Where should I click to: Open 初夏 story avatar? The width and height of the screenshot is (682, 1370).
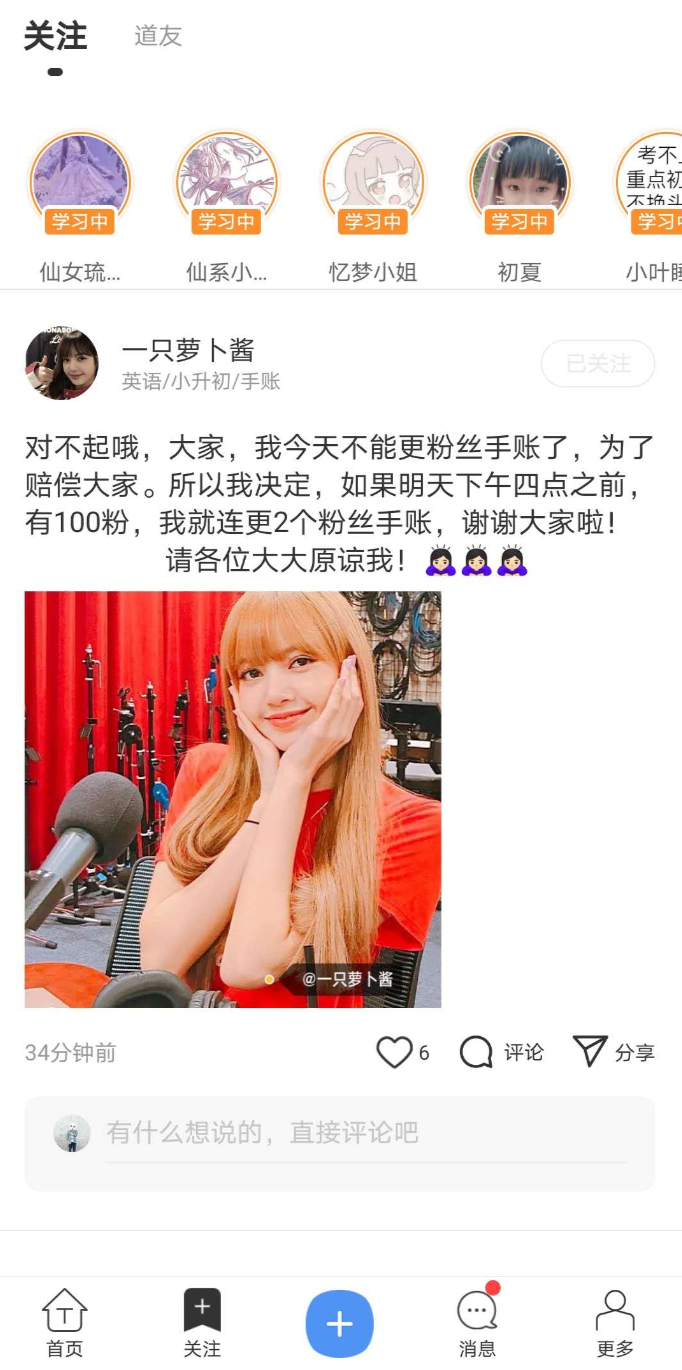520,182
